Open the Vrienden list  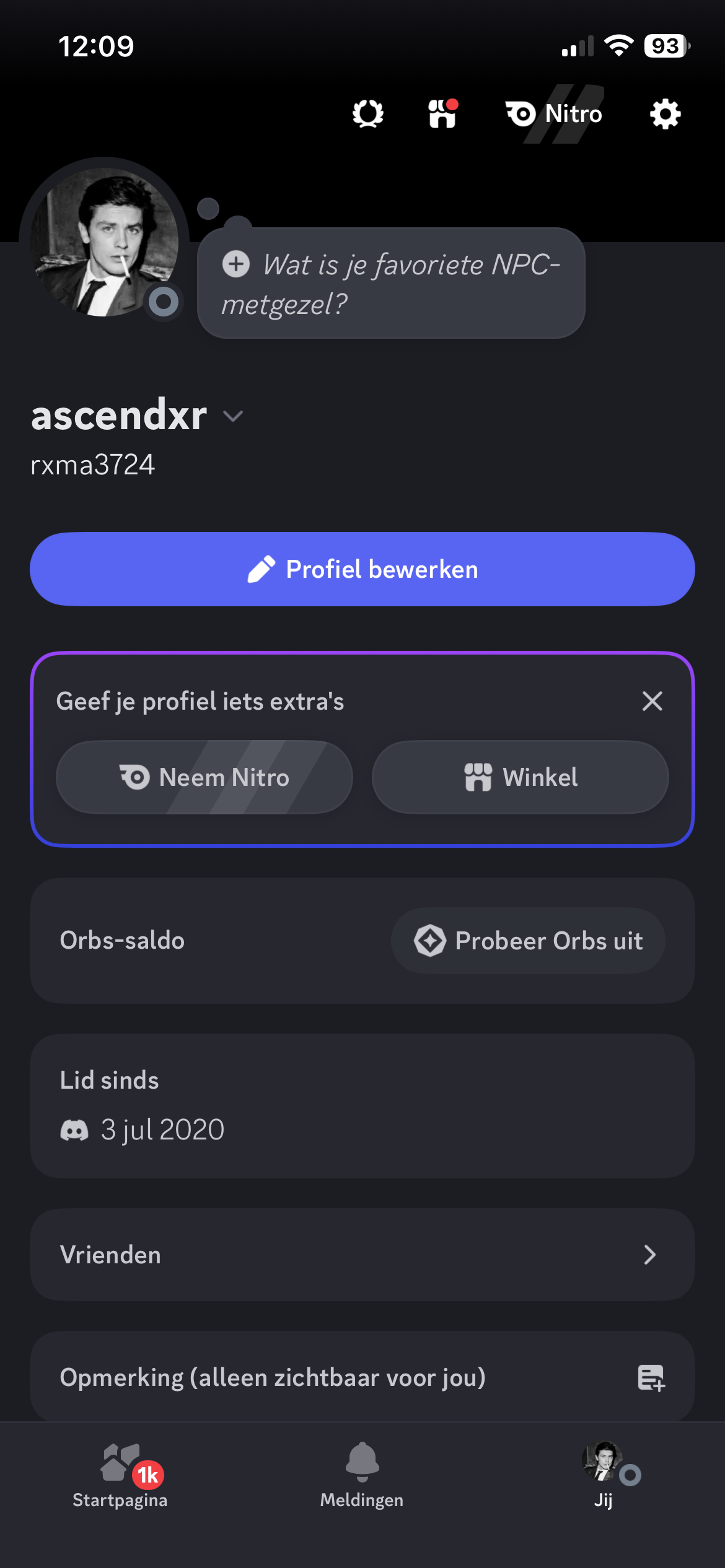[362, 1255]
